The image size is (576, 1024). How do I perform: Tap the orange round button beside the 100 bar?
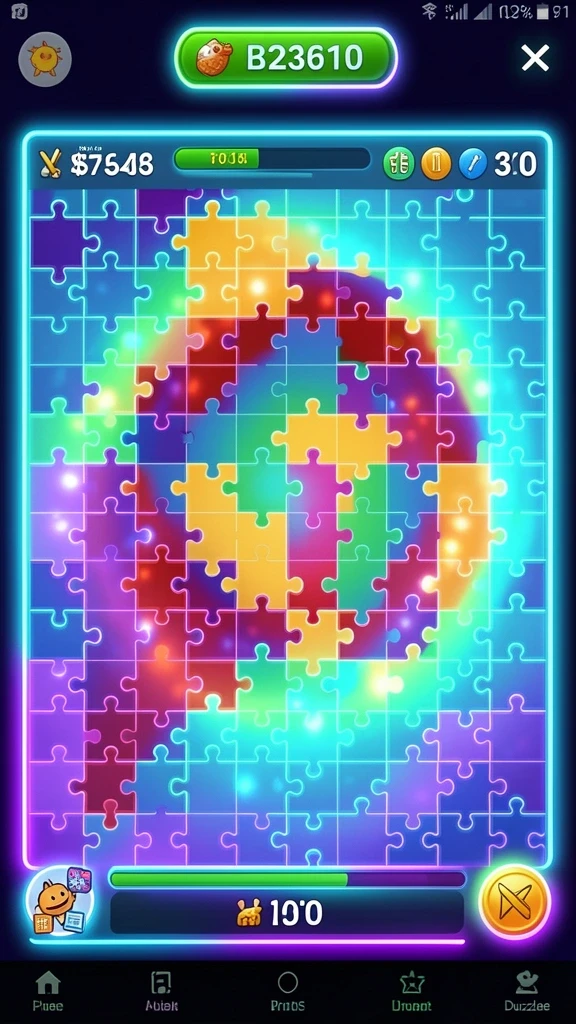point(515,902)
